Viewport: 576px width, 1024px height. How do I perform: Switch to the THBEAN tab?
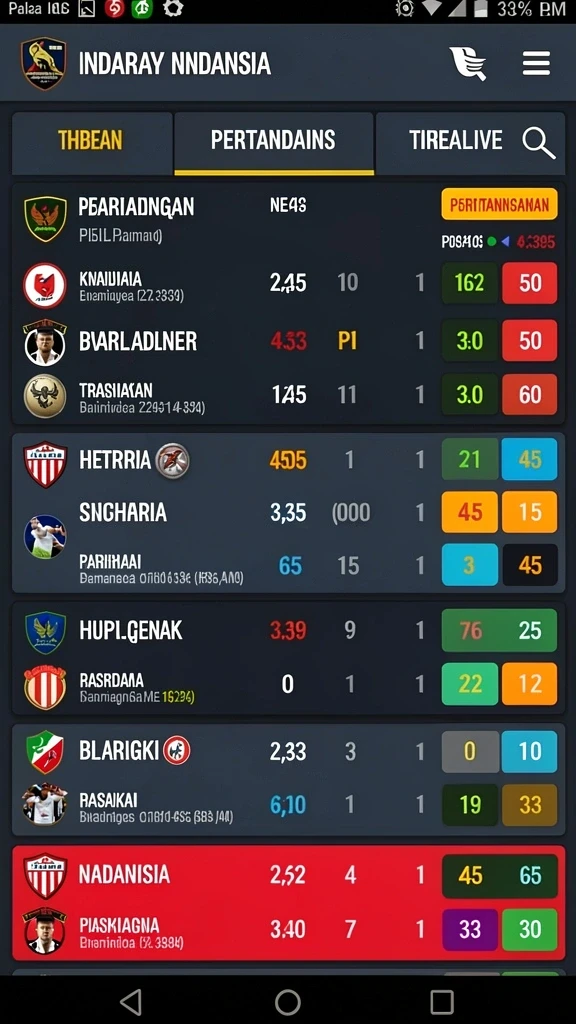click(x=91, y=140)
